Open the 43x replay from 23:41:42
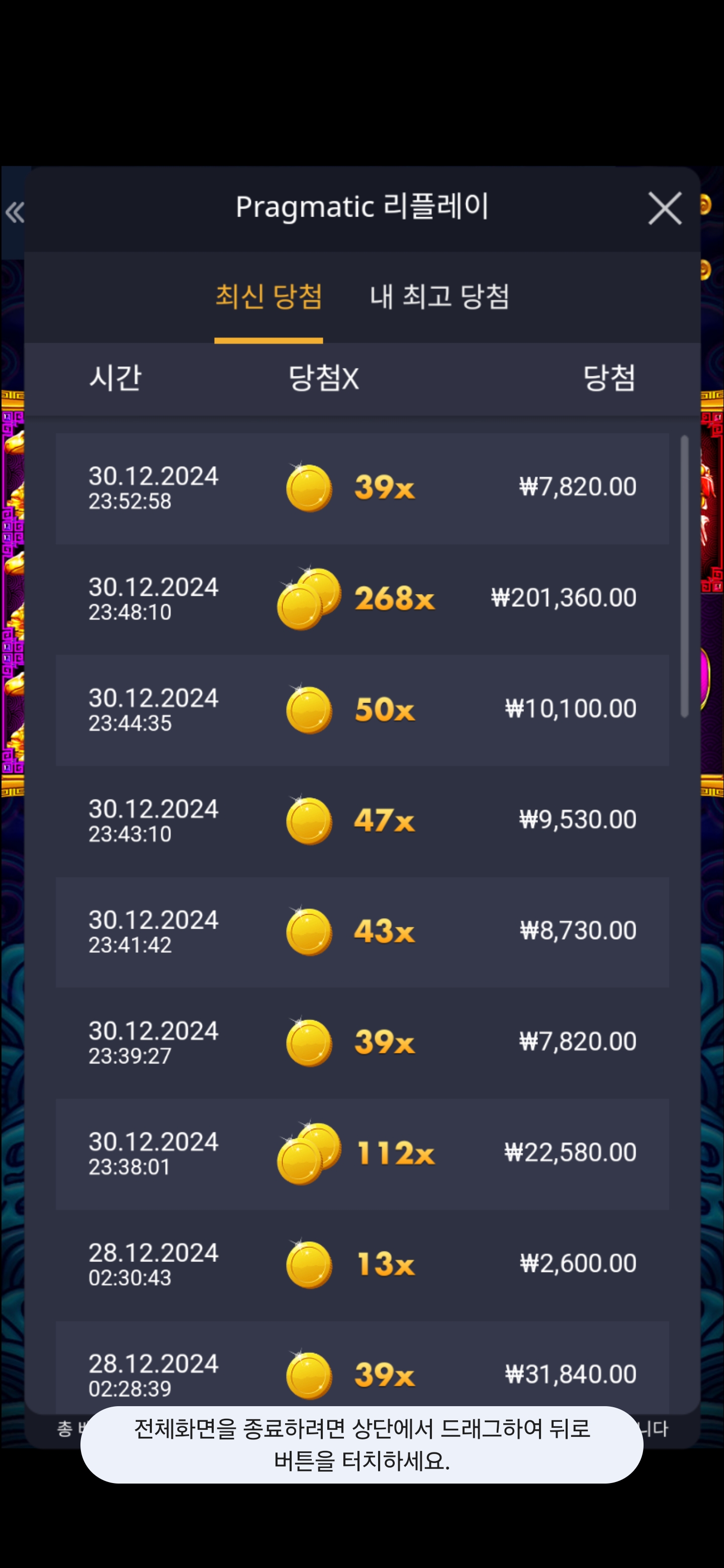This screenshot has height=1568, width=724. coord(361,932)
